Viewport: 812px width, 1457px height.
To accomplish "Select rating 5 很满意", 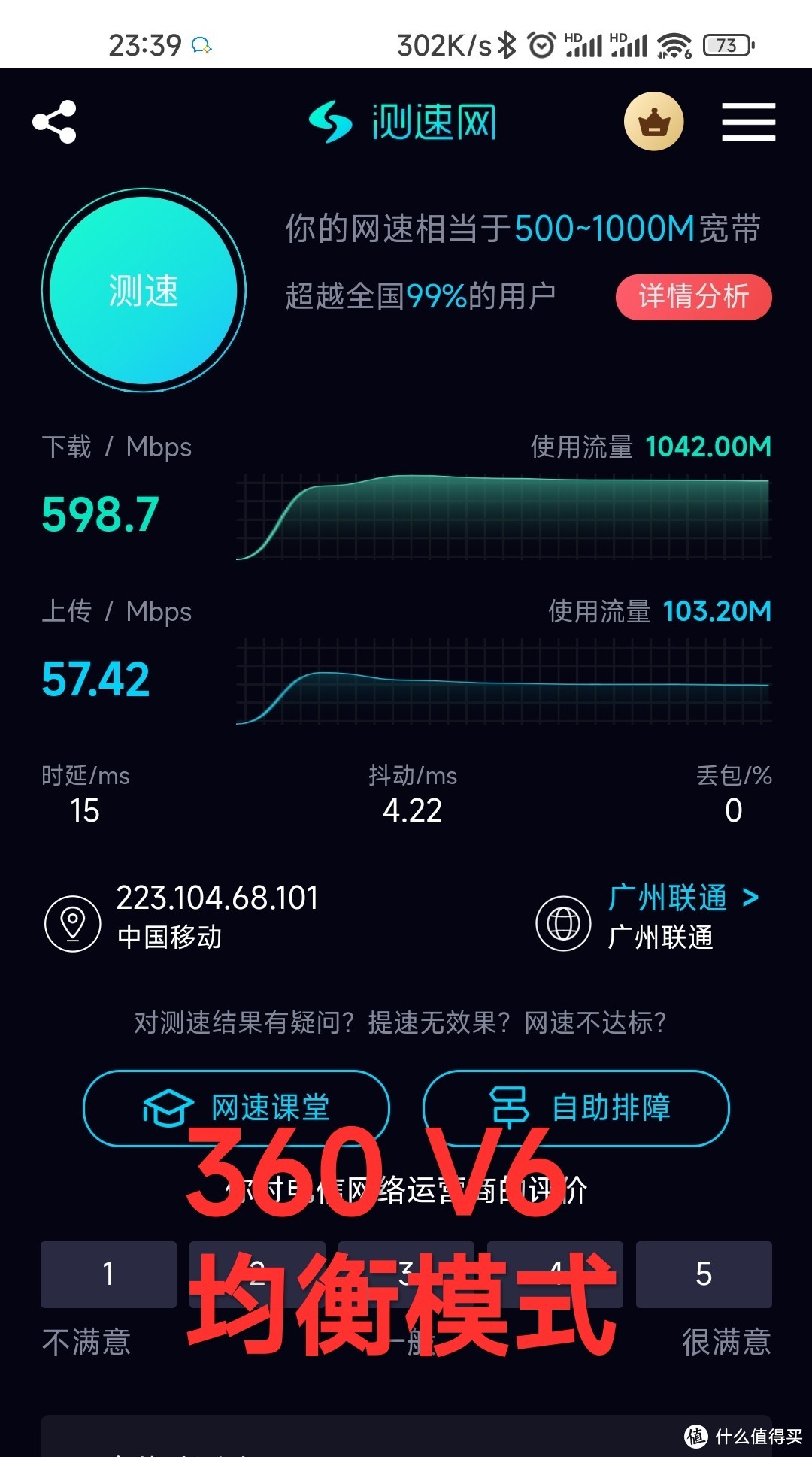I will click(x=704, y=1274).
